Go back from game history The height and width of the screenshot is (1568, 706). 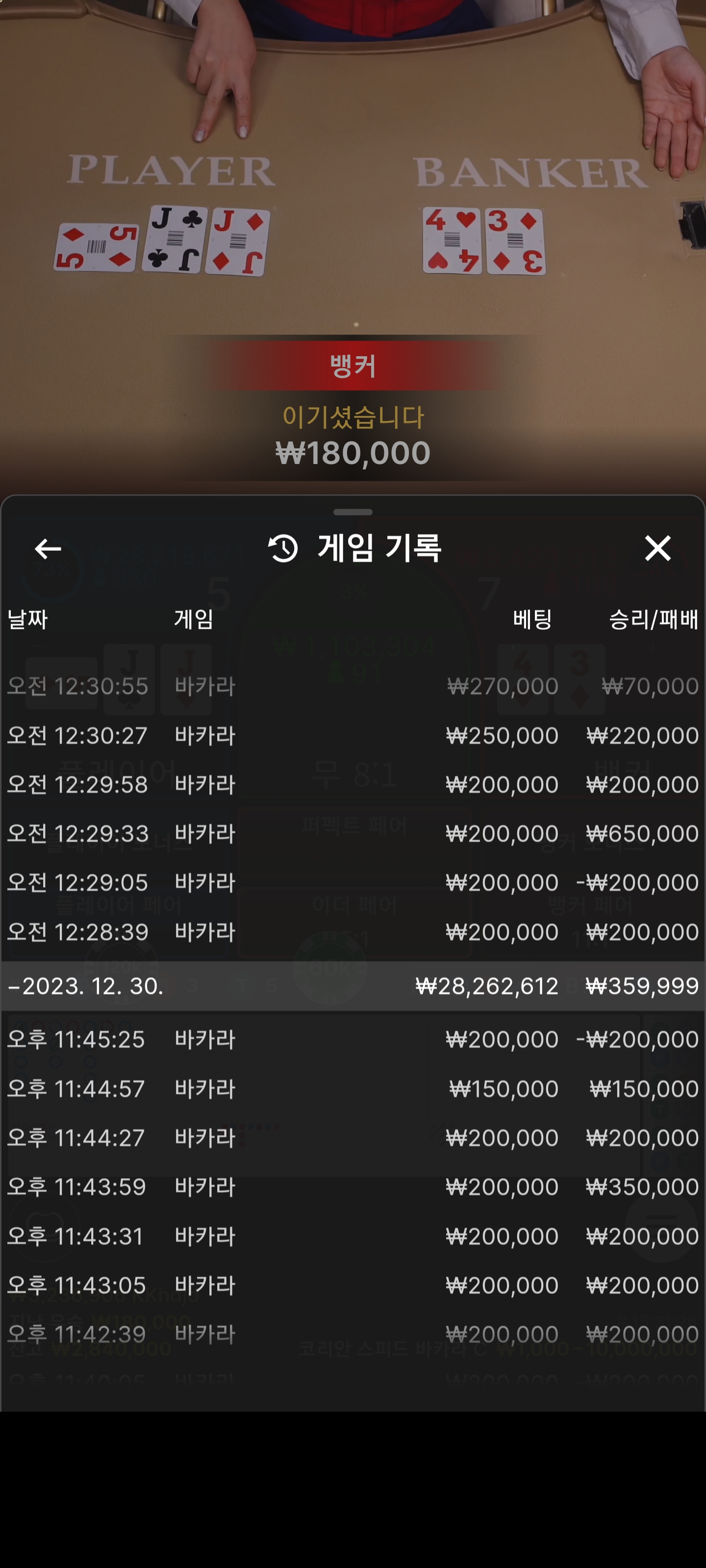pyautogui.click(x=48, y=548)
